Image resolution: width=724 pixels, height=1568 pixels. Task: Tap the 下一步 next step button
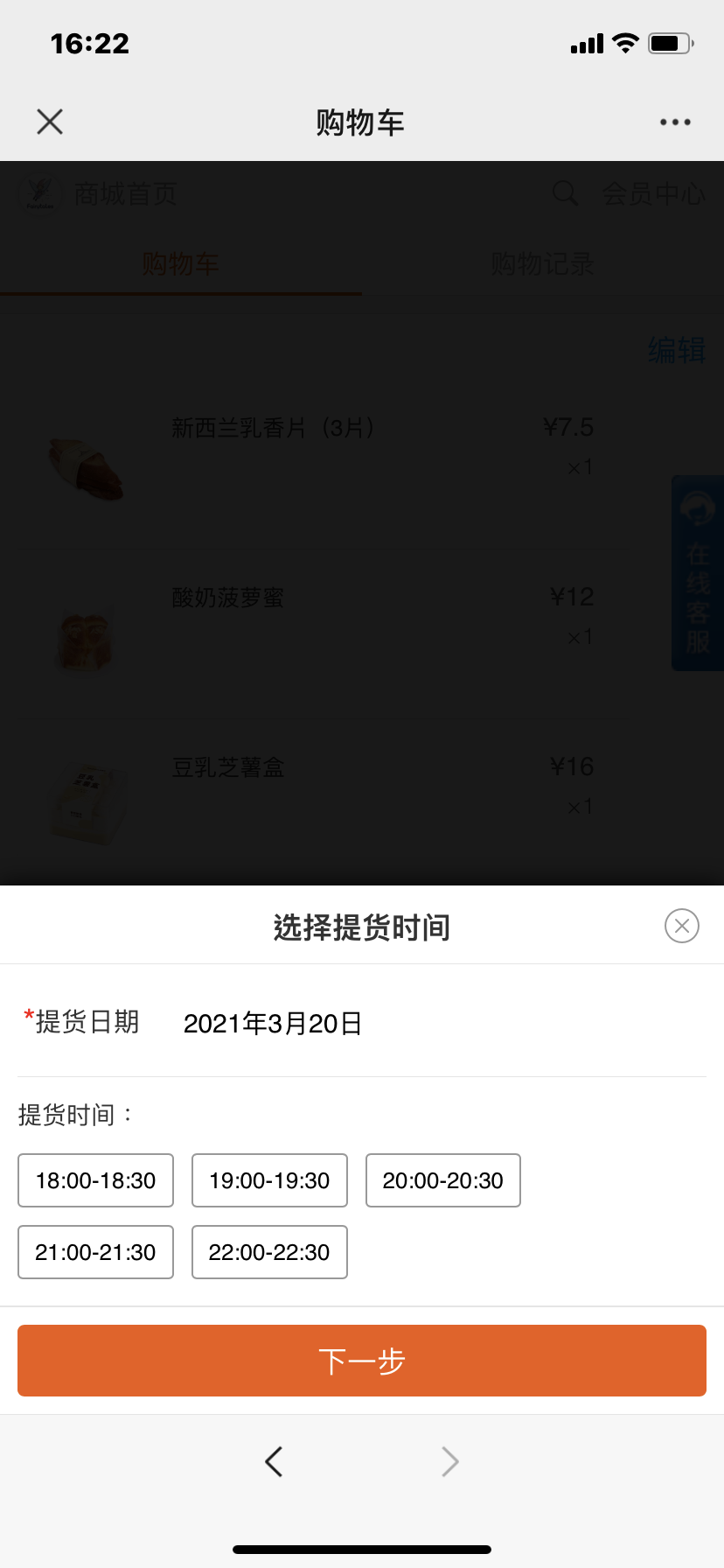tap(362, 1361)
